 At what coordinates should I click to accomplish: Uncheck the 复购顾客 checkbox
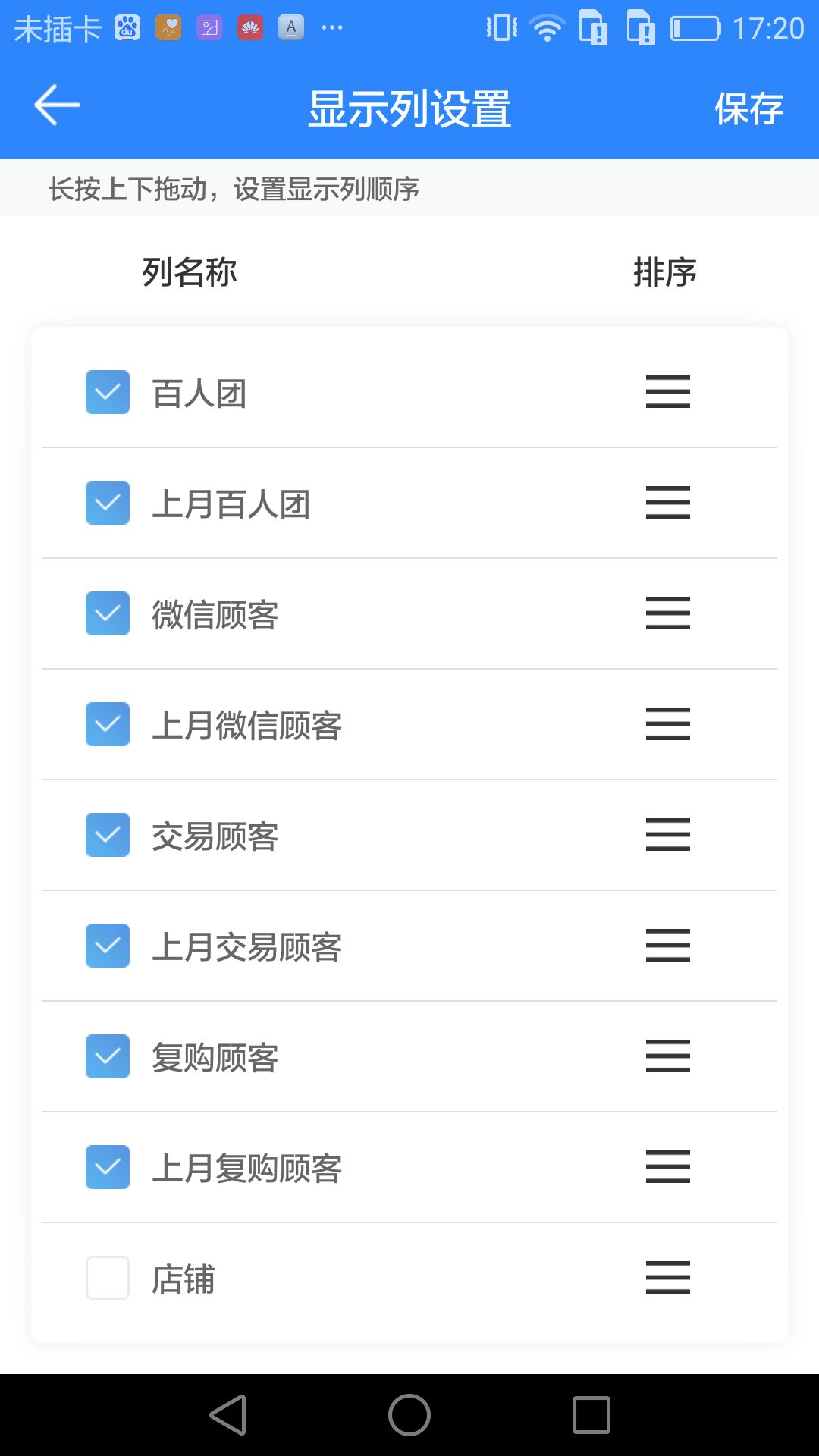tap(108, 1056)
